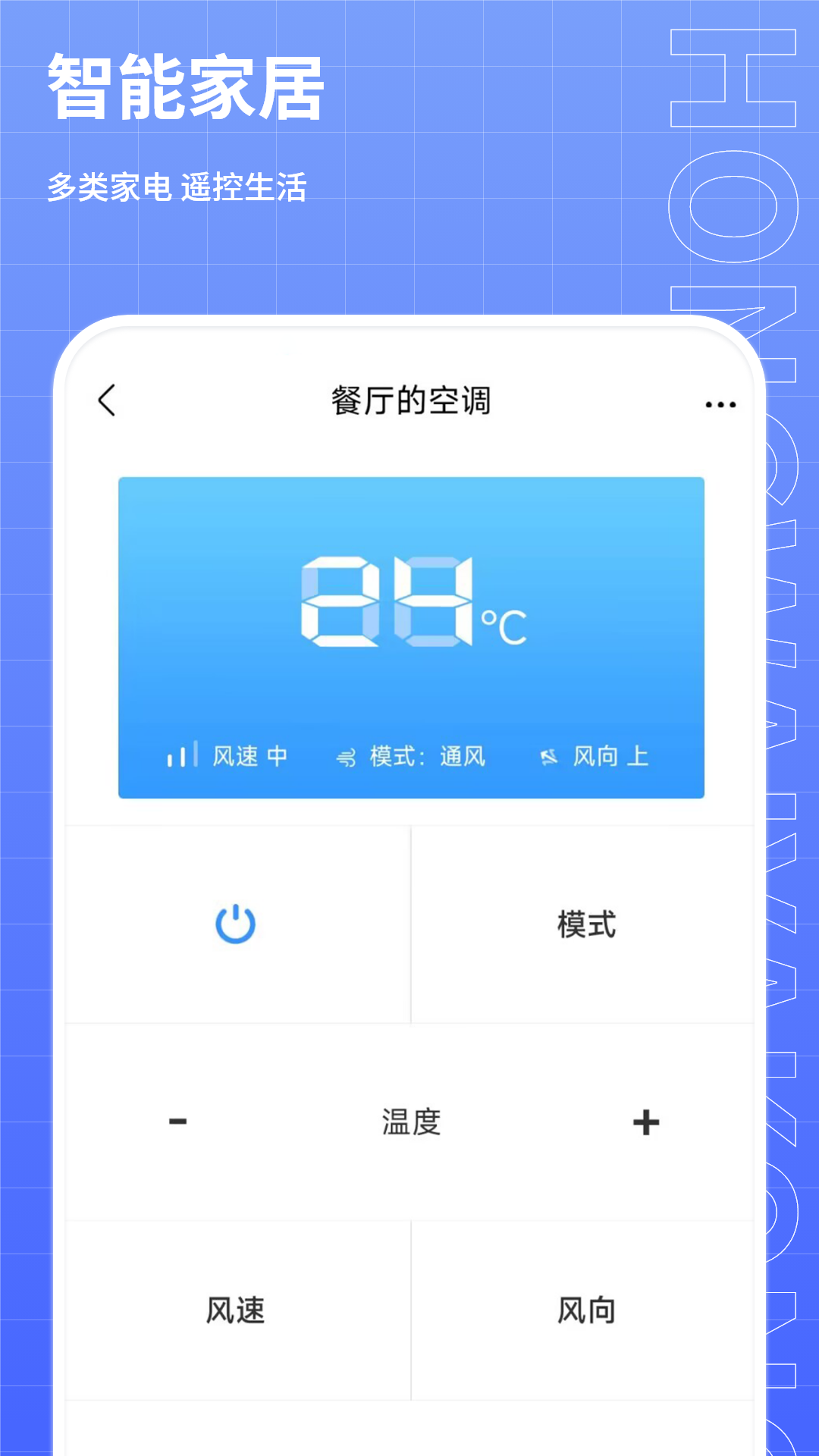Click the ℃ unit symbol on the display

[x=504, y=623]
